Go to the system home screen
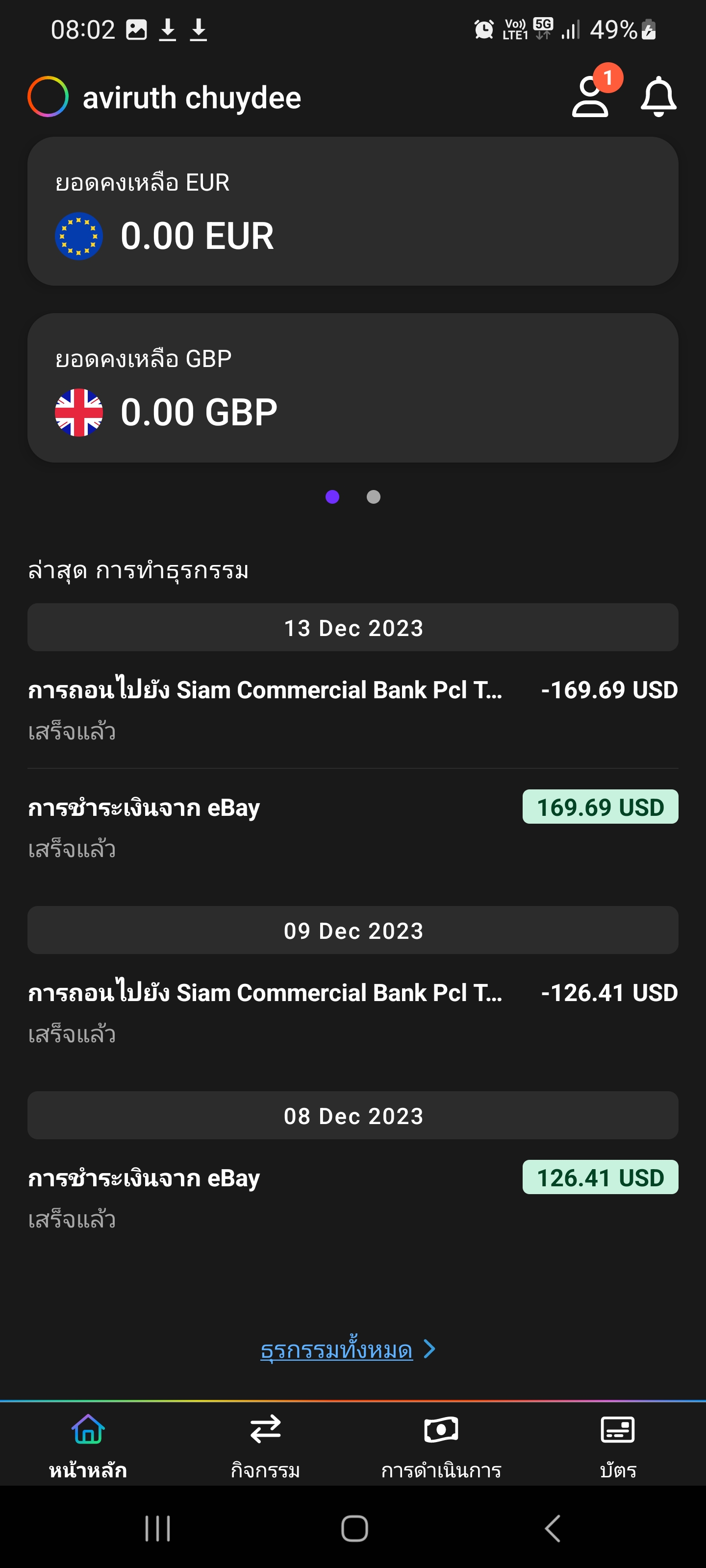The height and width of the screenshot is (1568, 706). [x=354, y=1528]
